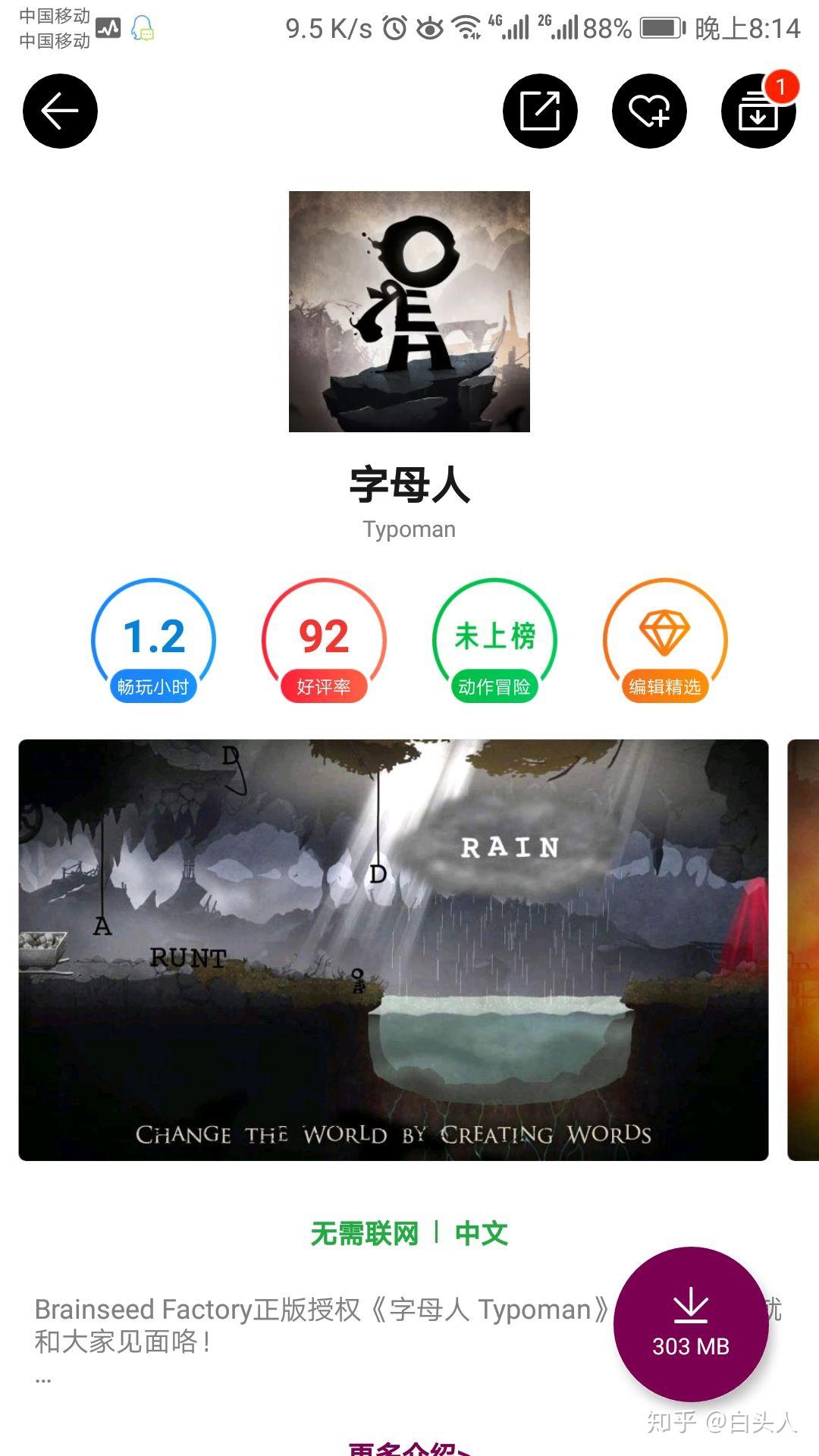Screen dimensions: 819x1456
Task: Open the RAIN gameplay screenshot
Action: pos(393,949)
